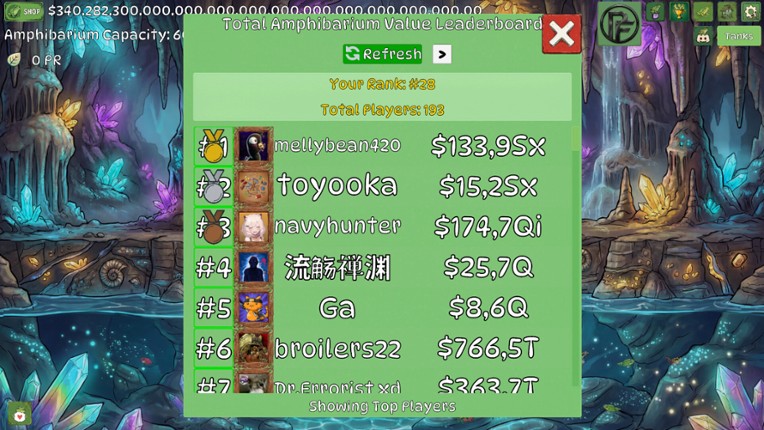Tap the large PF logo button
The image size is (764, 430).
click(x=619, y=23)
